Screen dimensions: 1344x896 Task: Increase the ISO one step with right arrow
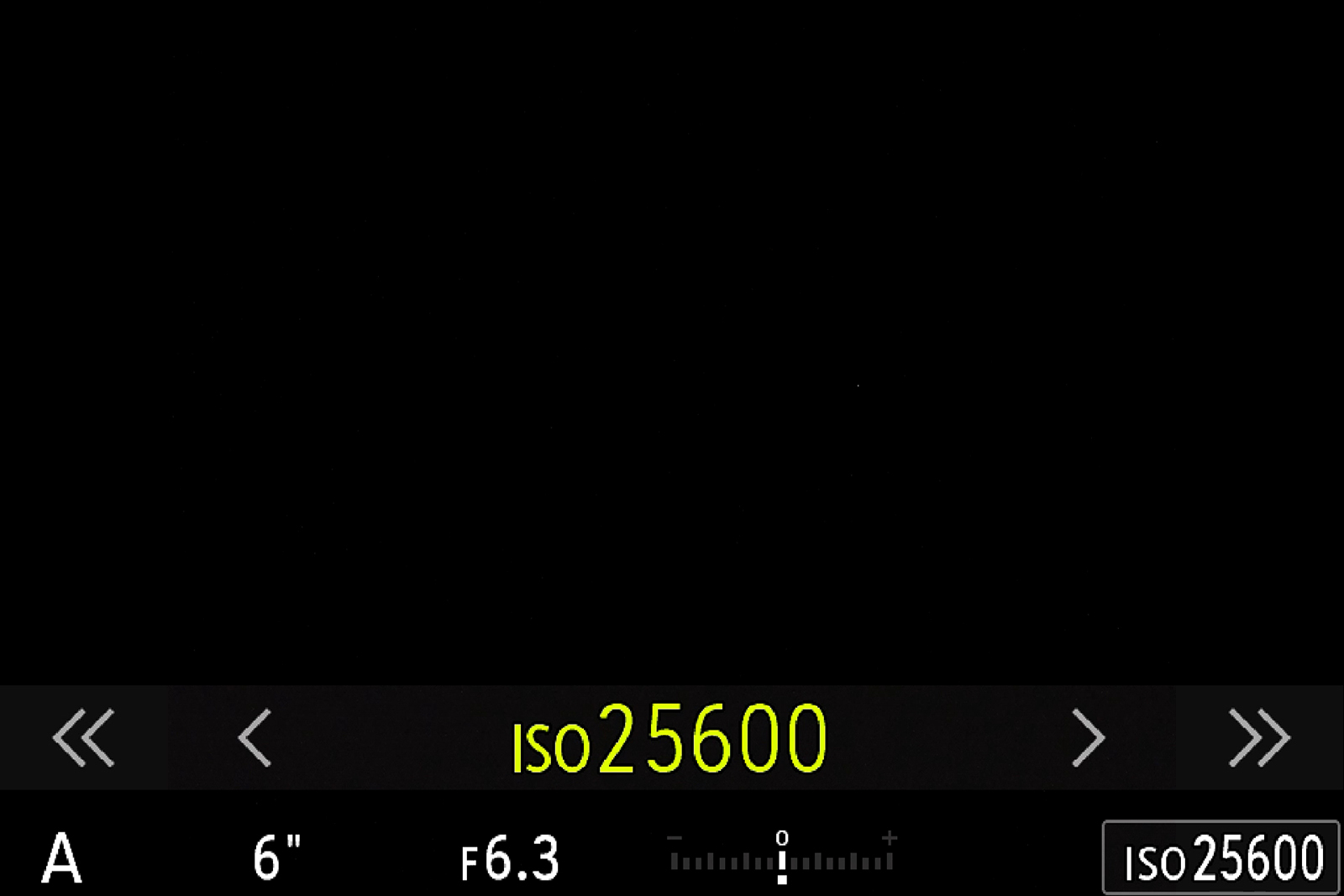(1088, 737)
